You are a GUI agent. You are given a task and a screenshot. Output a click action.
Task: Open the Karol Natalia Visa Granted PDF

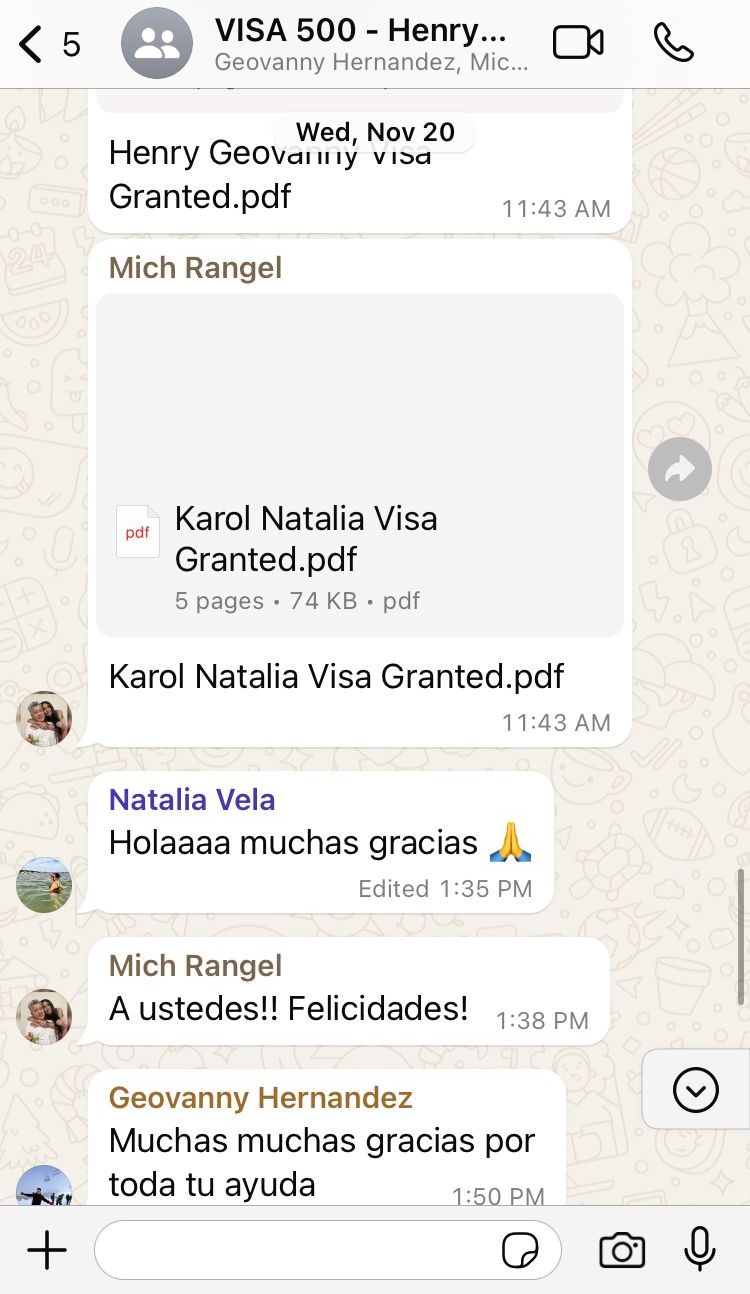tap(360, 464)
